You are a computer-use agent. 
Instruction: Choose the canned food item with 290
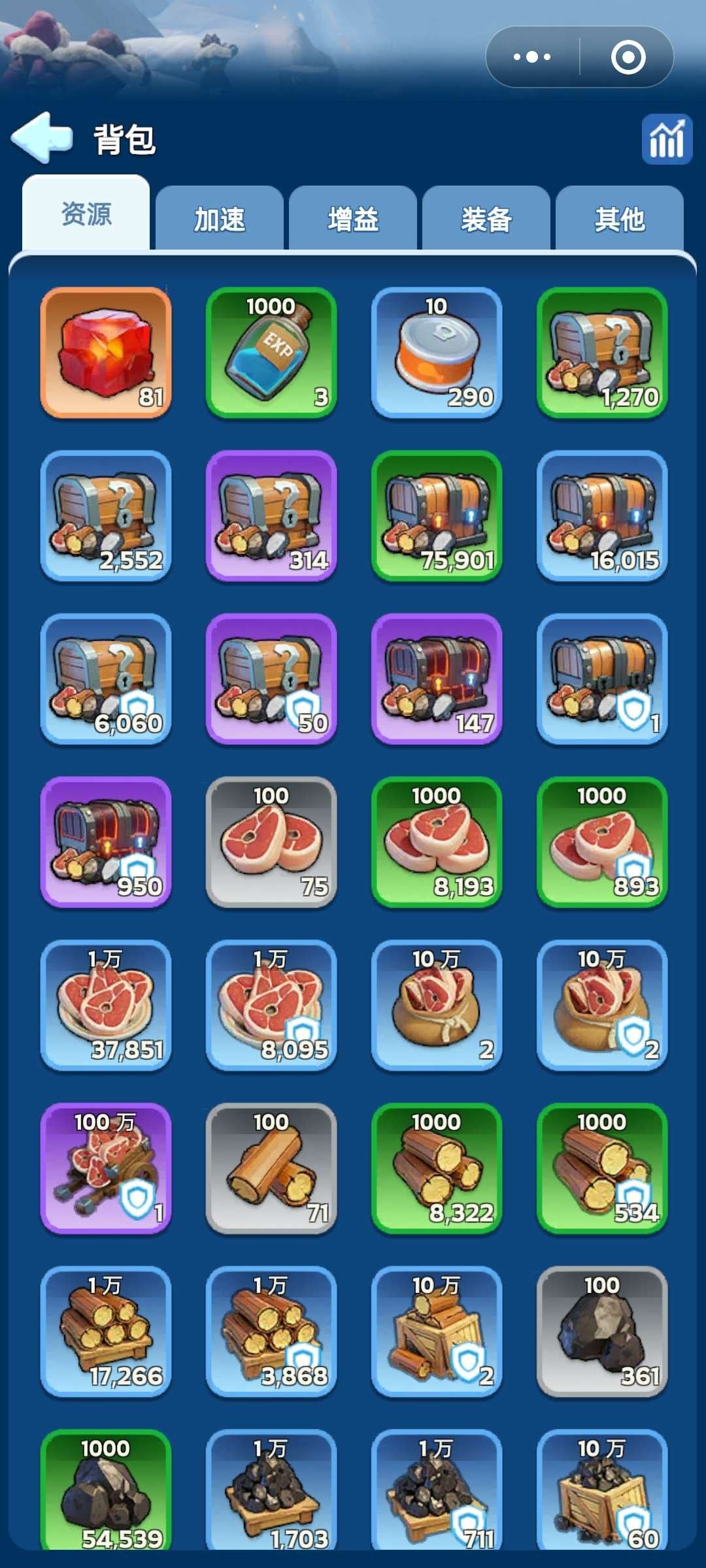[437, 353]
